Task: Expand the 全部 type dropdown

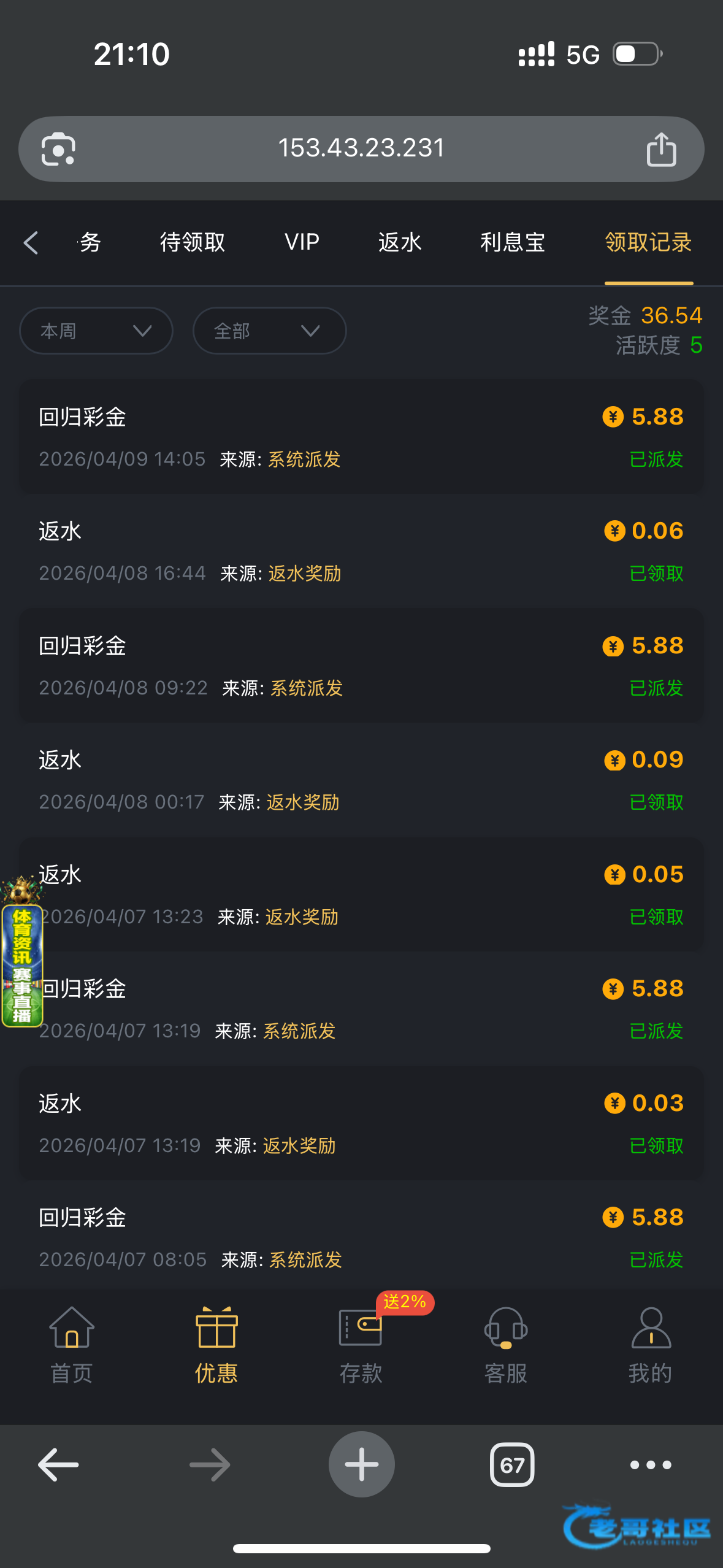Action: 269,331
